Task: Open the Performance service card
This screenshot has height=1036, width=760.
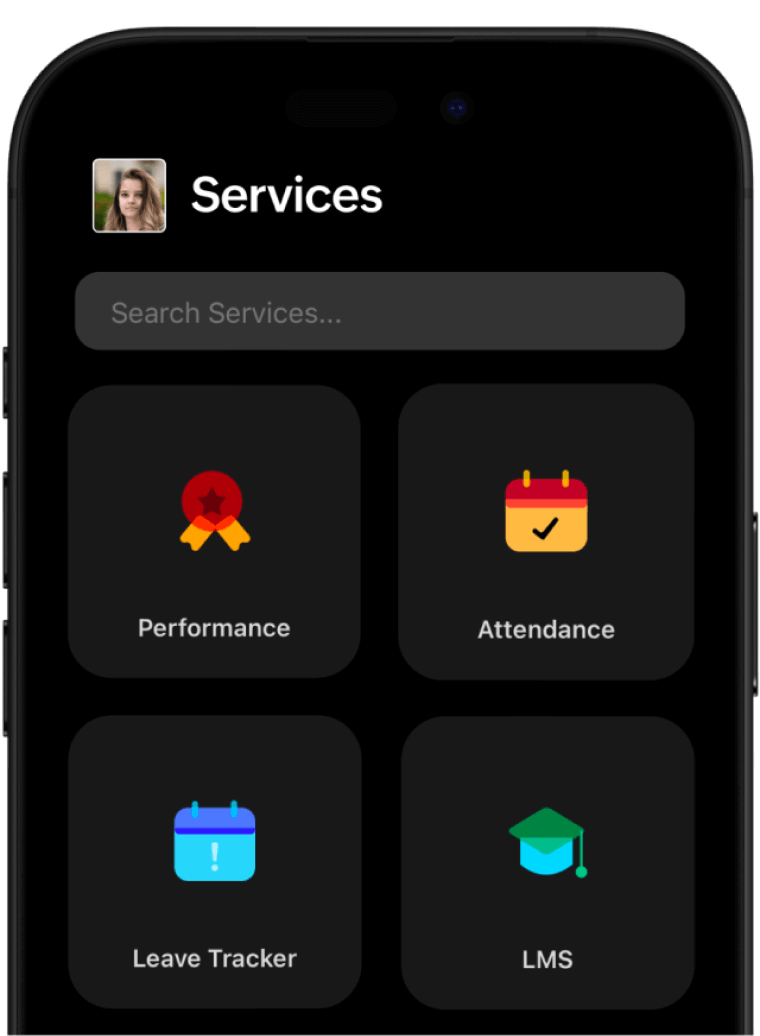Action: click(214, 532)
